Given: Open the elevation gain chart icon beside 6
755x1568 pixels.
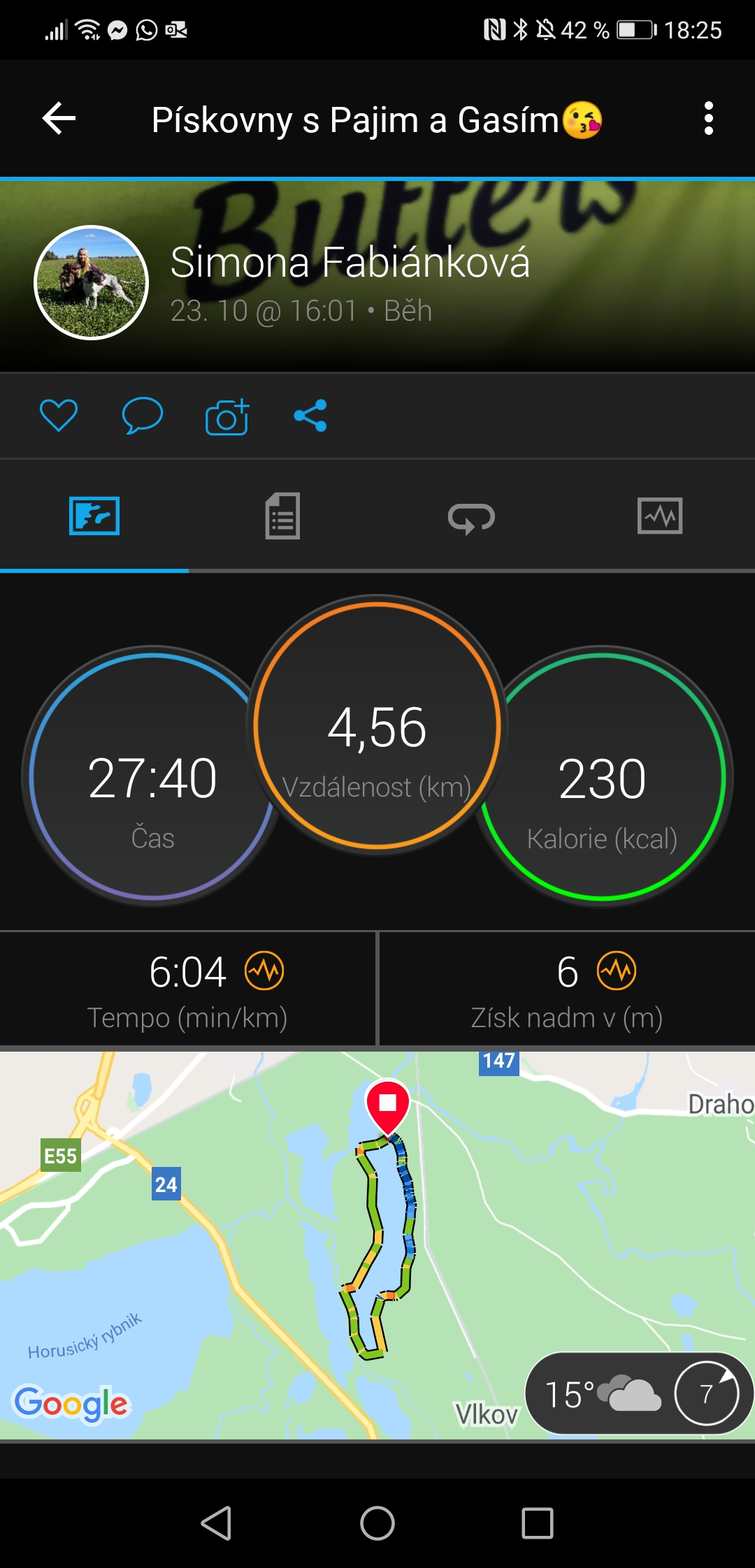Looking at the screenshot, I should pyautogui.click(x=617, y=971).
